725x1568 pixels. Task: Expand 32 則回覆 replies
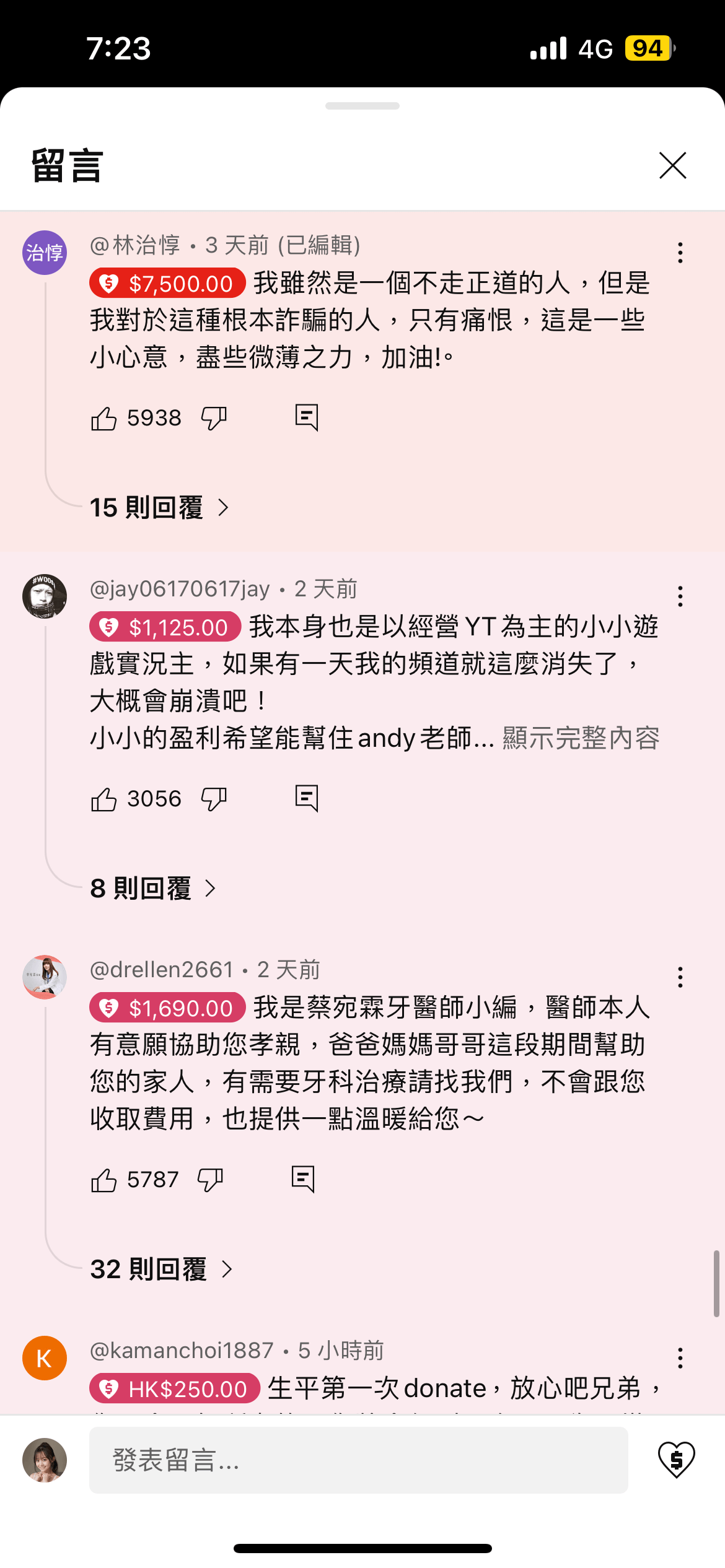click(x=161, y=1270)
